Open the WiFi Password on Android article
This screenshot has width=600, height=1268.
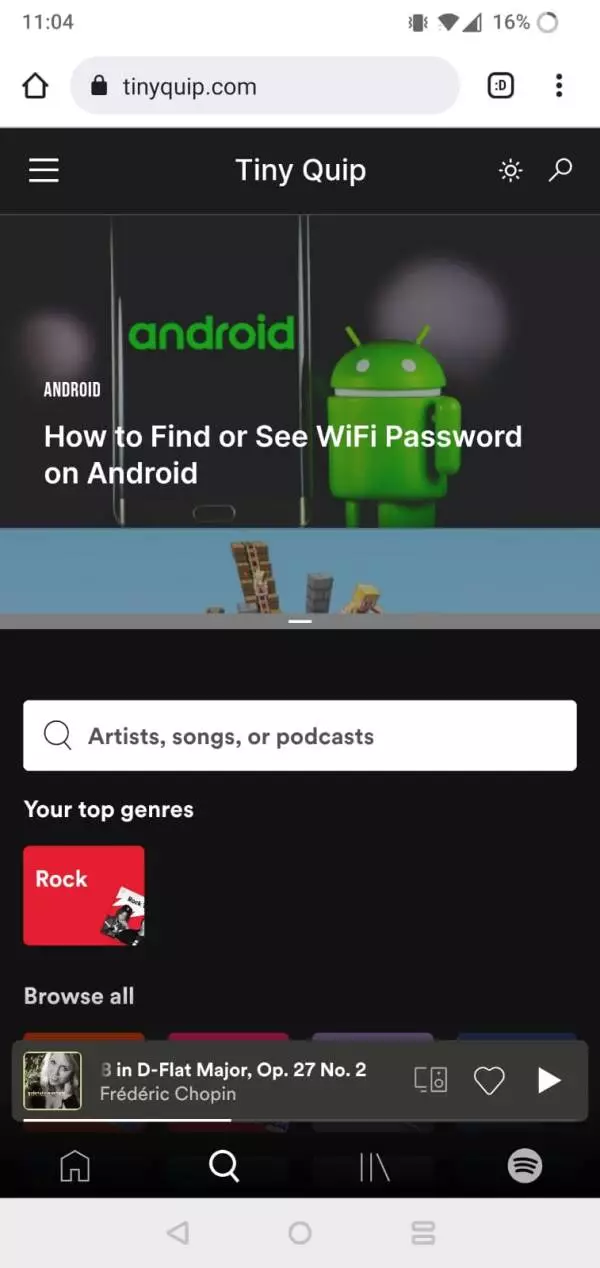click(283, 454)
